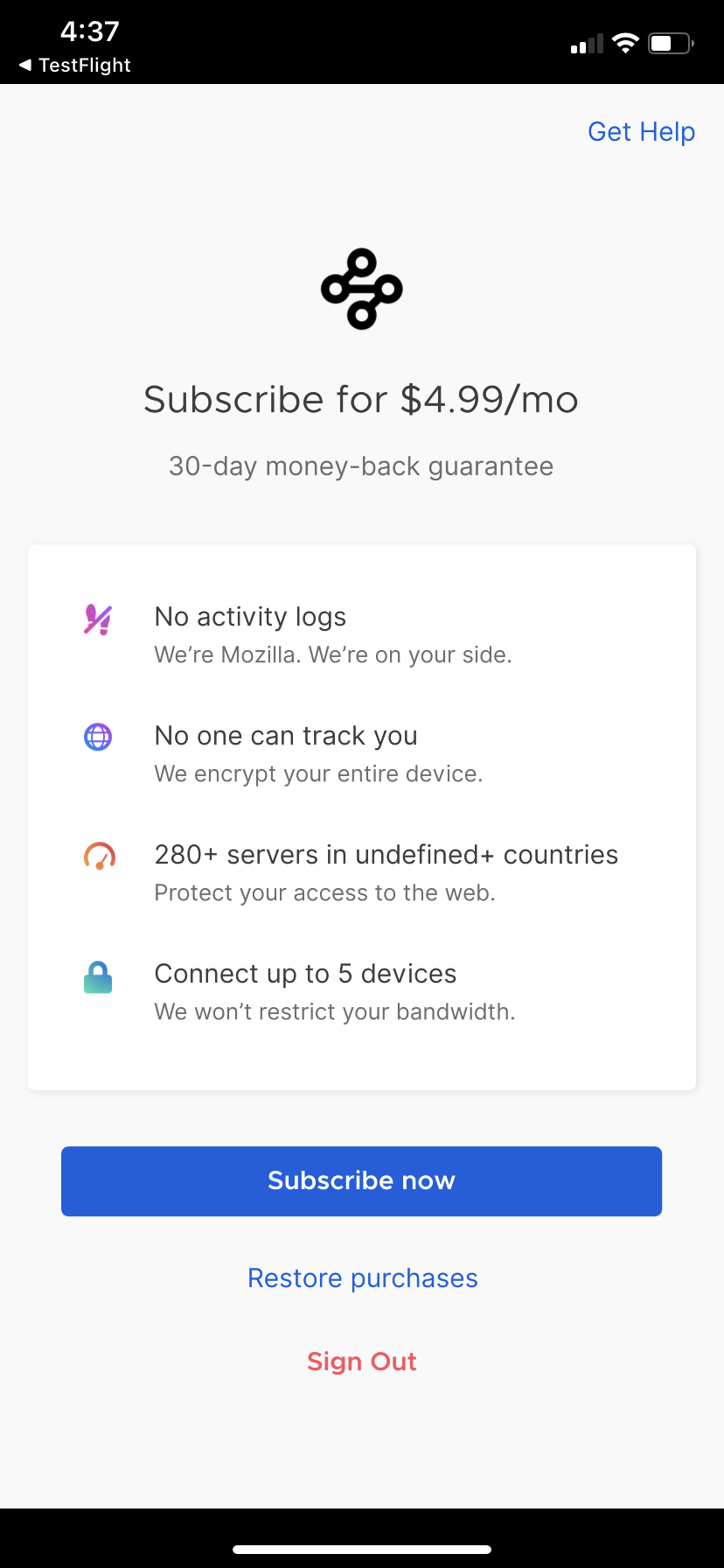This screenshot has height=1568, width=724.
Task: Open the Get Help link
Action: 641,132
